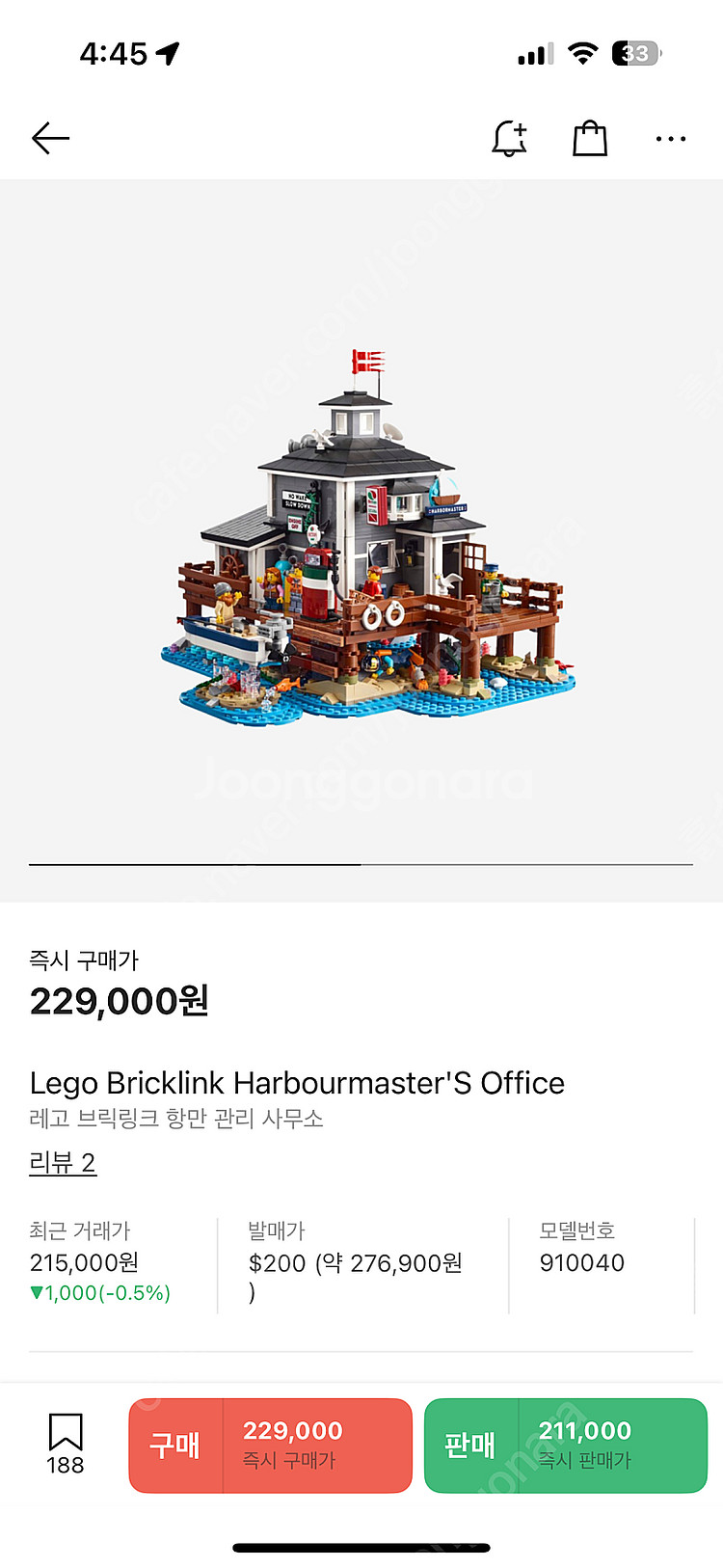
Task: Tap 판매 button for 211,000
Action: coord(566,1446)
